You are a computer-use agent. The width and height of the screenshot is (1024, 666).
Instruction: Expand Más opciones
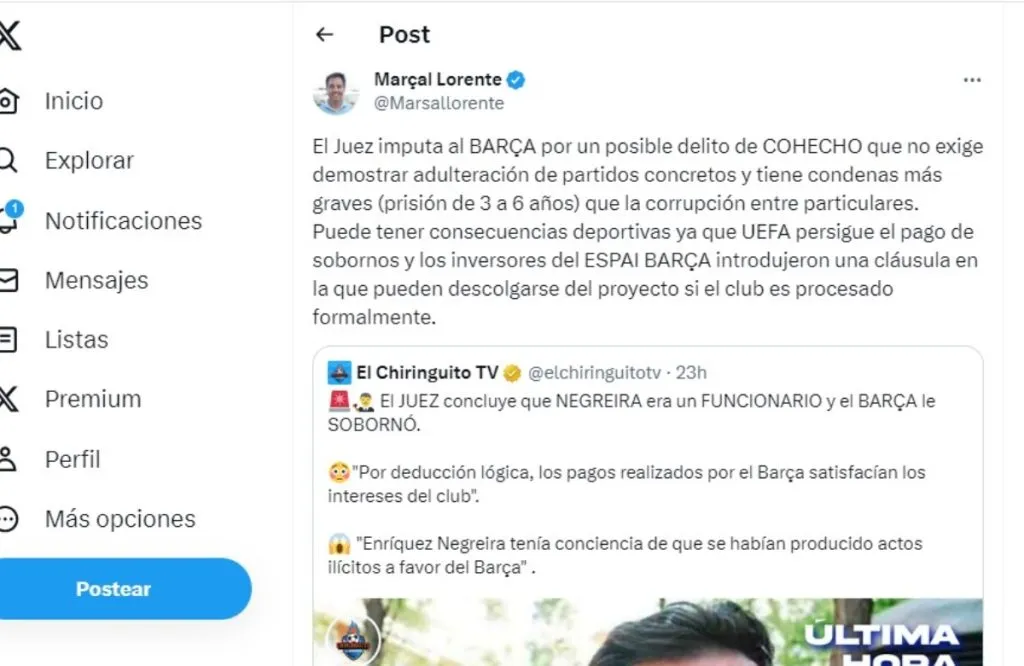119,519
